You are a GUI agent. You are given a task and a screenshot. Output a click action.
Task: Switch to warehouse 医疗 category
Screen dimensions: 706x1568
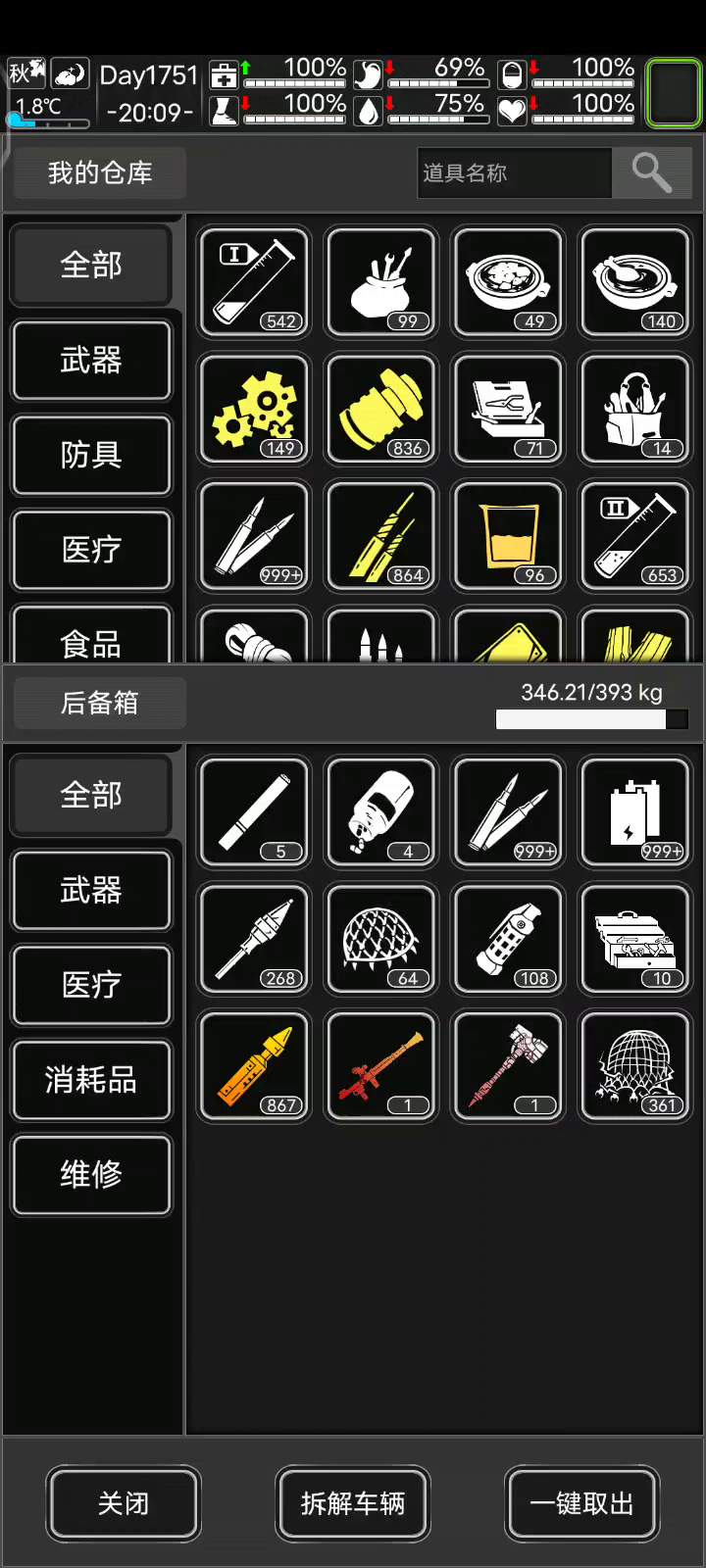(91, 549)
